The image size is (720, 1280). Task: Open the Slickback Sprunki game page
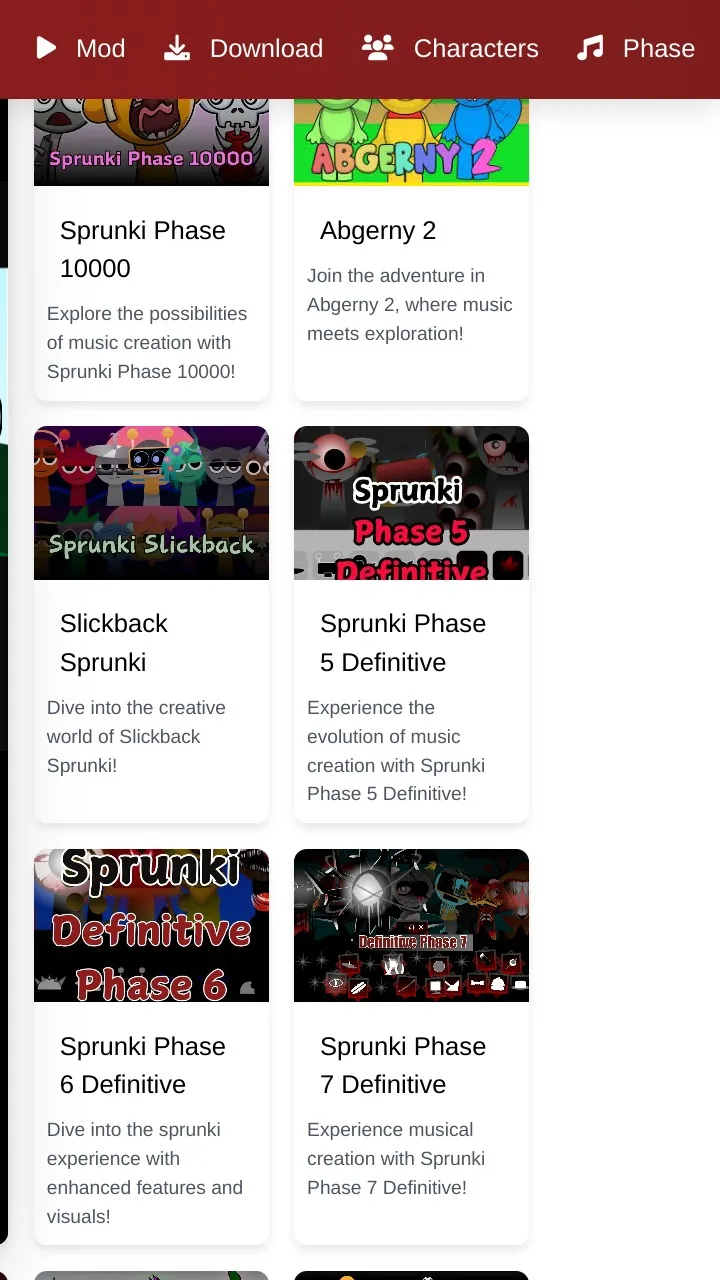click(x=114, y=642)
